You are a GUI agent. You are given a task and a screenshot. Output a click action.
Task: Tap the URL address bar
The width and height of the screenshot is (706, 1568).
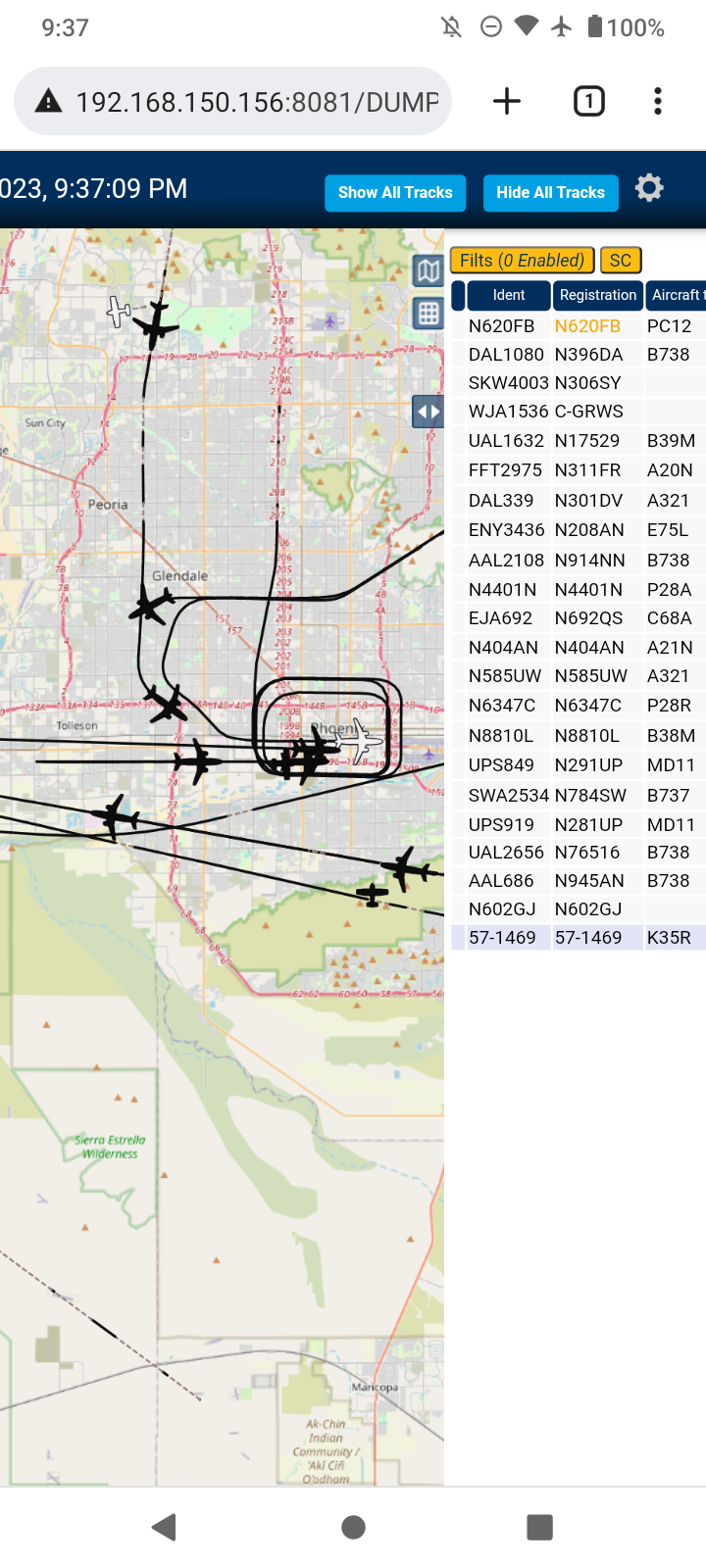pyautogui.click(x=233, y=101)
